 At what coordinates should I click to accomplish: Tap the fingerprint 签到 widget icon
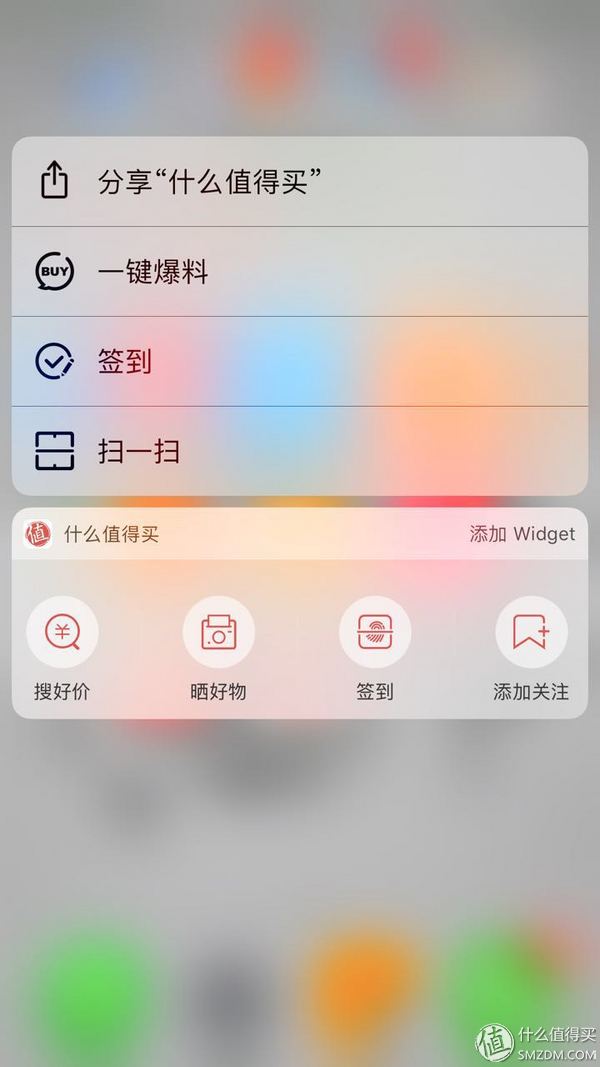(375, 632)
